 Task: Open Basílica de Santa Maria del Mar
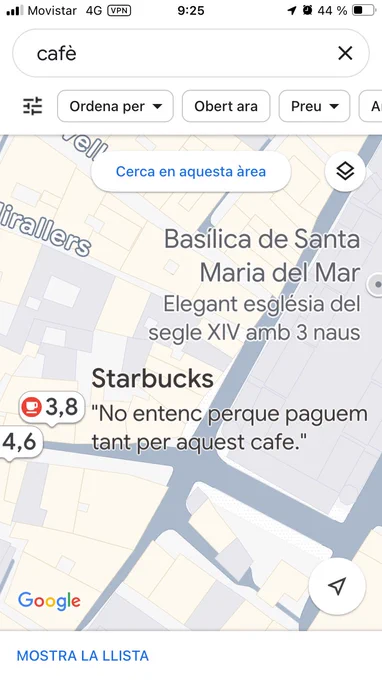coord(262,256)
